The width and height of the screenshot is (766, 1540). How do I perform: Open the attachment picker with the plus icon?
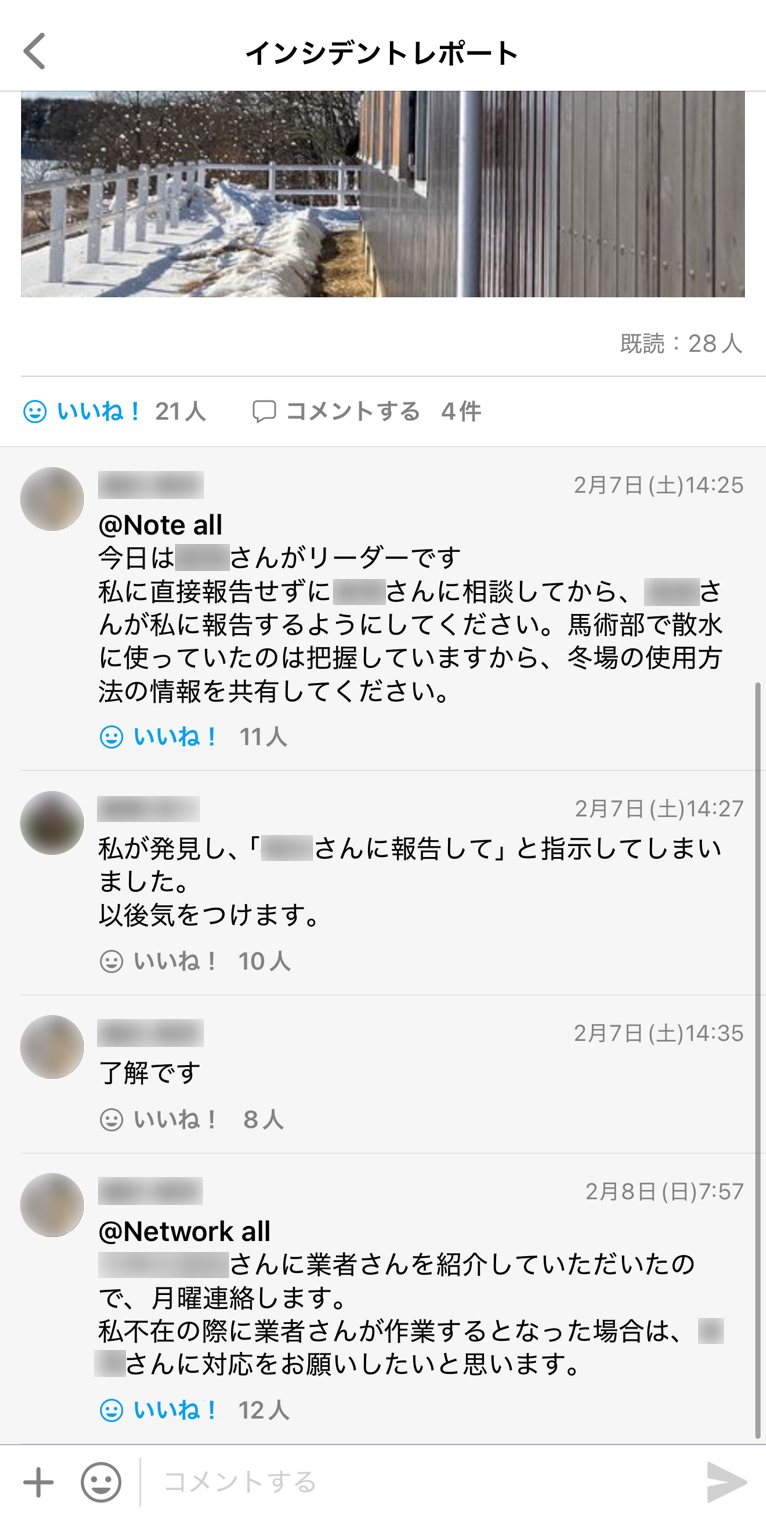click(x=38, y=1484)
